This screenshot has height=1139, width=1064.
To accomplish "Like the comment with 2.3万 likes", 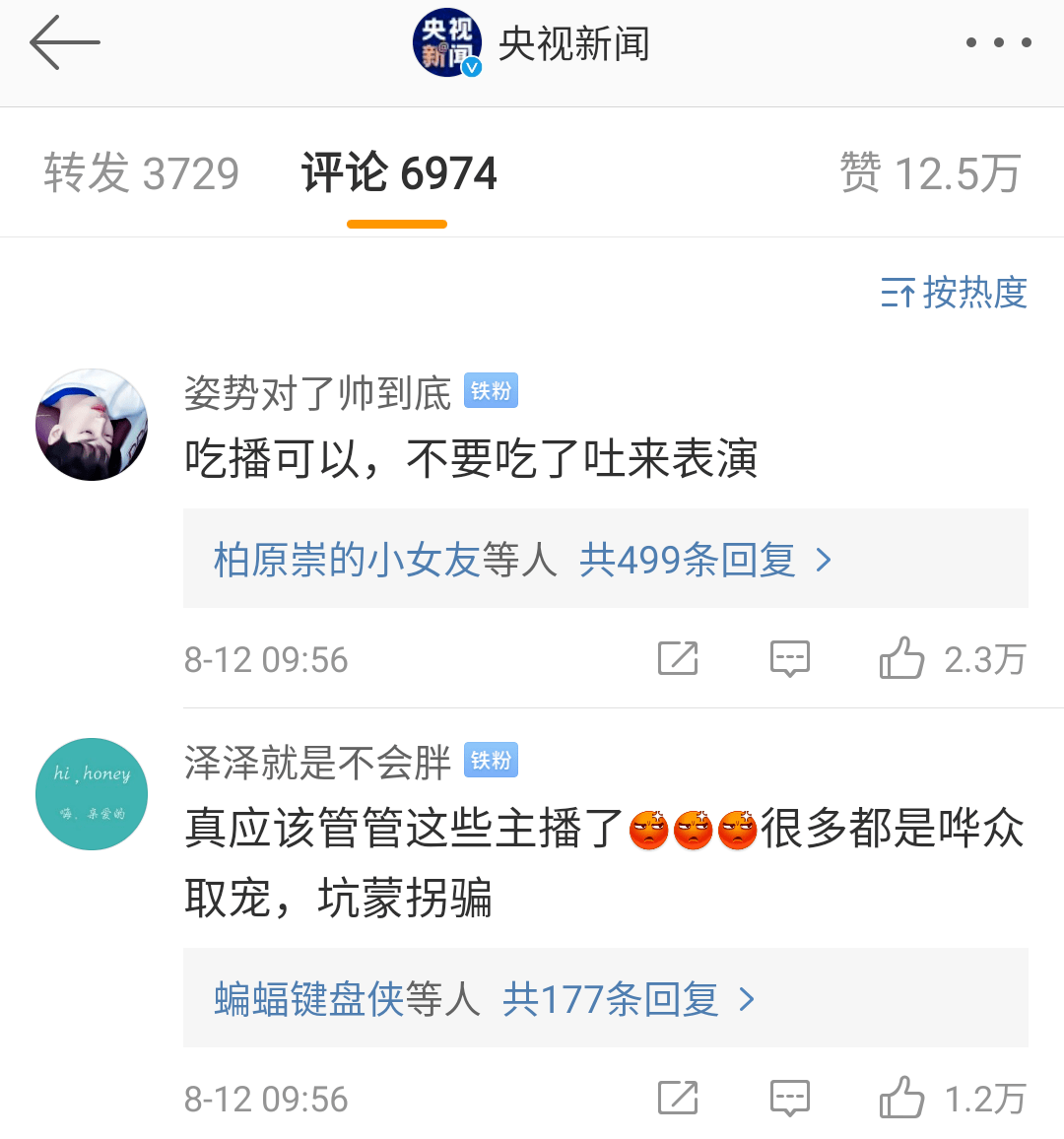I will (x=902, y=659).
